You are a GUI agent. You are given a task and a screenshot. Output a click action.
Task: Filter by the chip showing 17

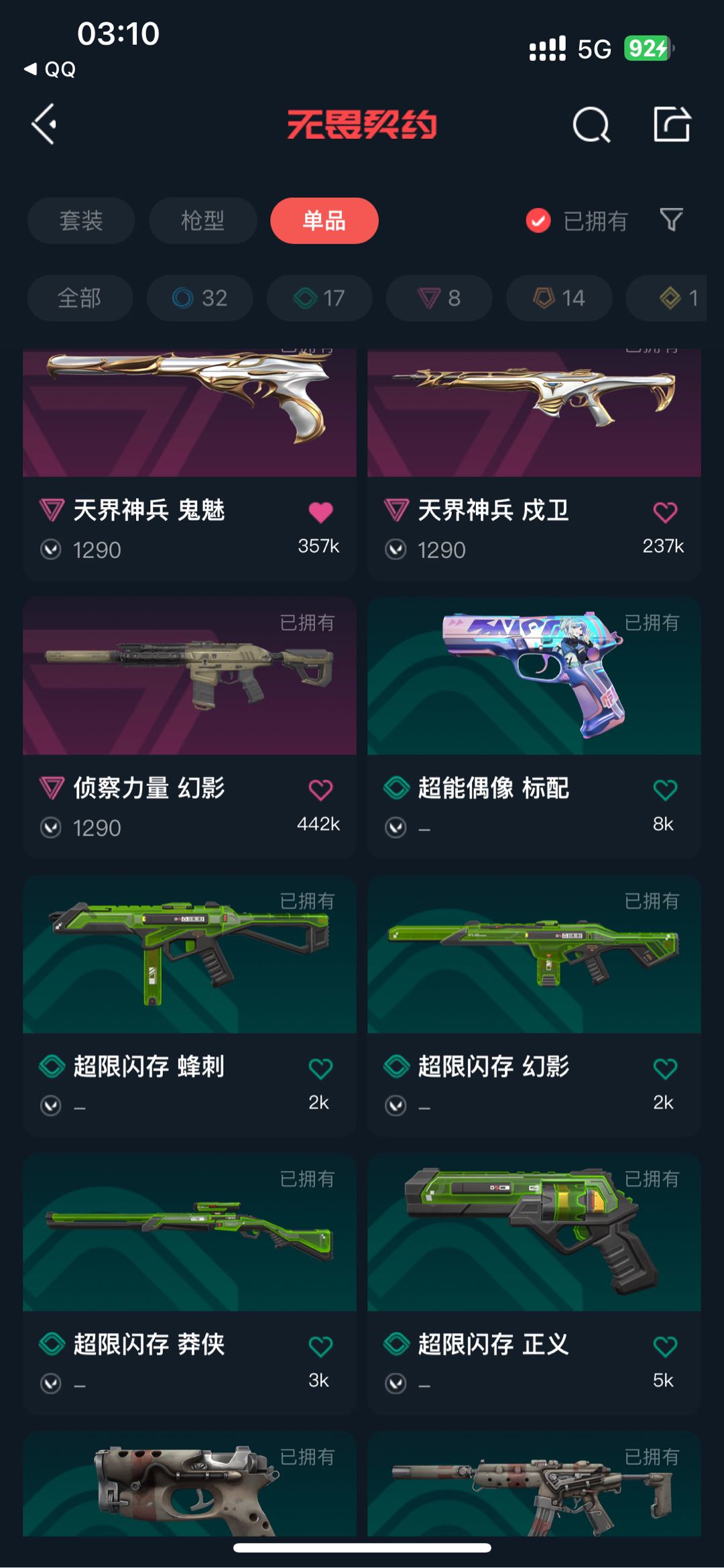[x=320, y=297]
